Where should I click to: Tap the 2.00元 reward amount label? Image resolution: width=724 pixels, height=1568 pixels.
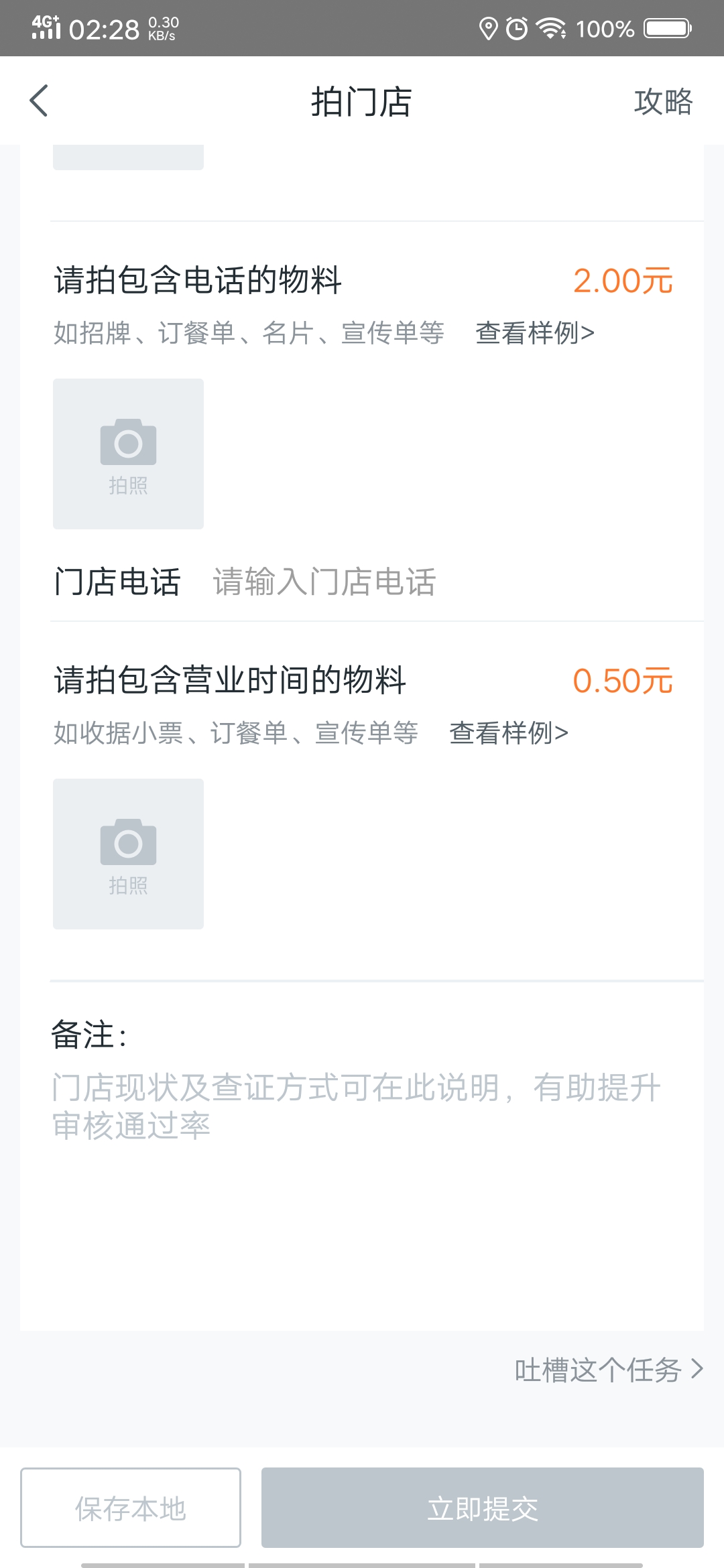[623, 279]
